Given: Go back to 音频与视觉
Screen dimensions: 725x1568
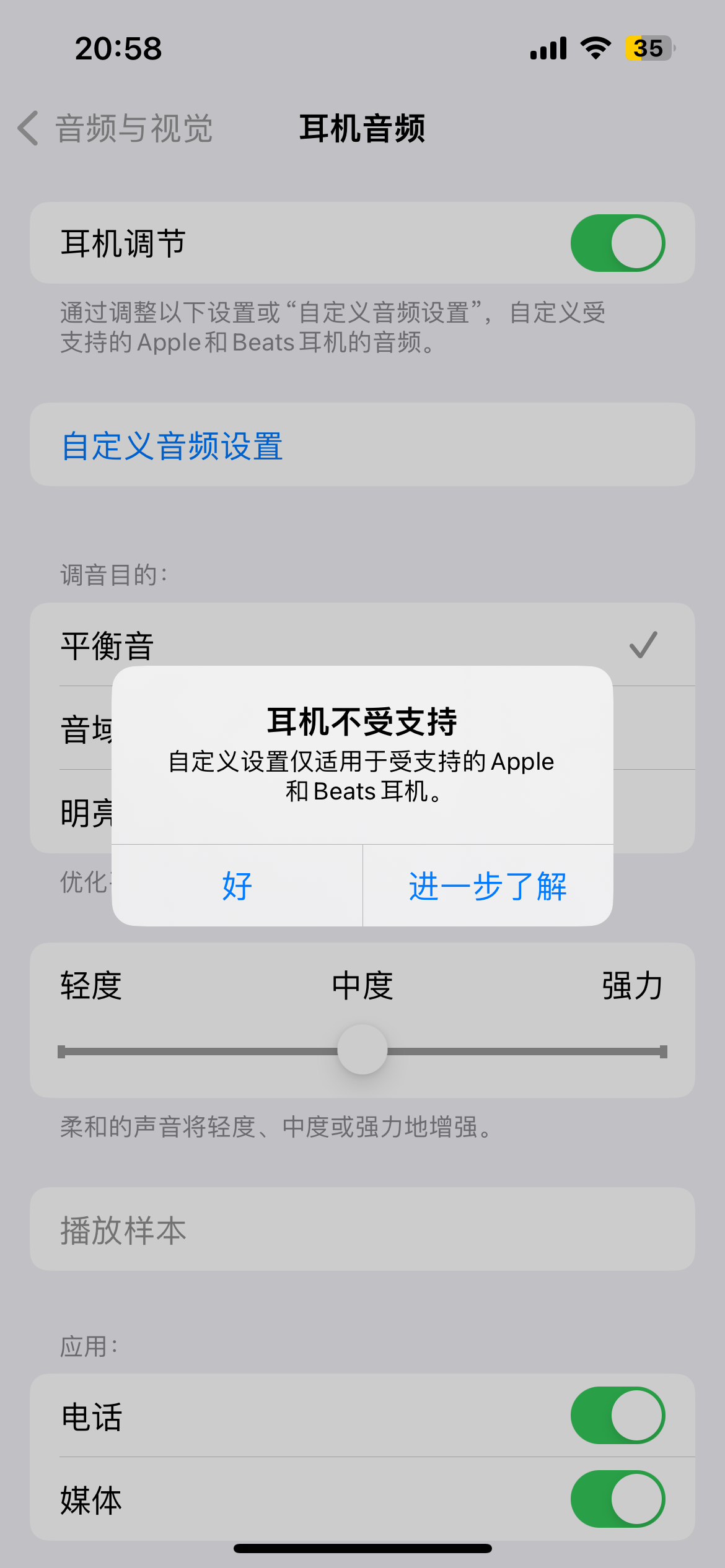Looking at the screenshot, I should 115,129.
